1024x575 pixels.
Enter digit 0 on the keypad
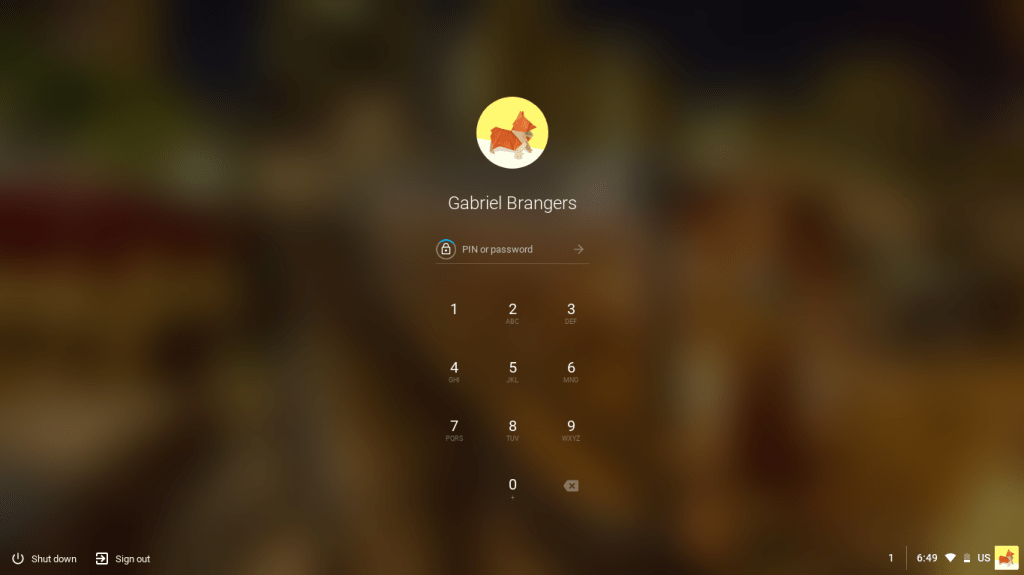pos(512,487)
